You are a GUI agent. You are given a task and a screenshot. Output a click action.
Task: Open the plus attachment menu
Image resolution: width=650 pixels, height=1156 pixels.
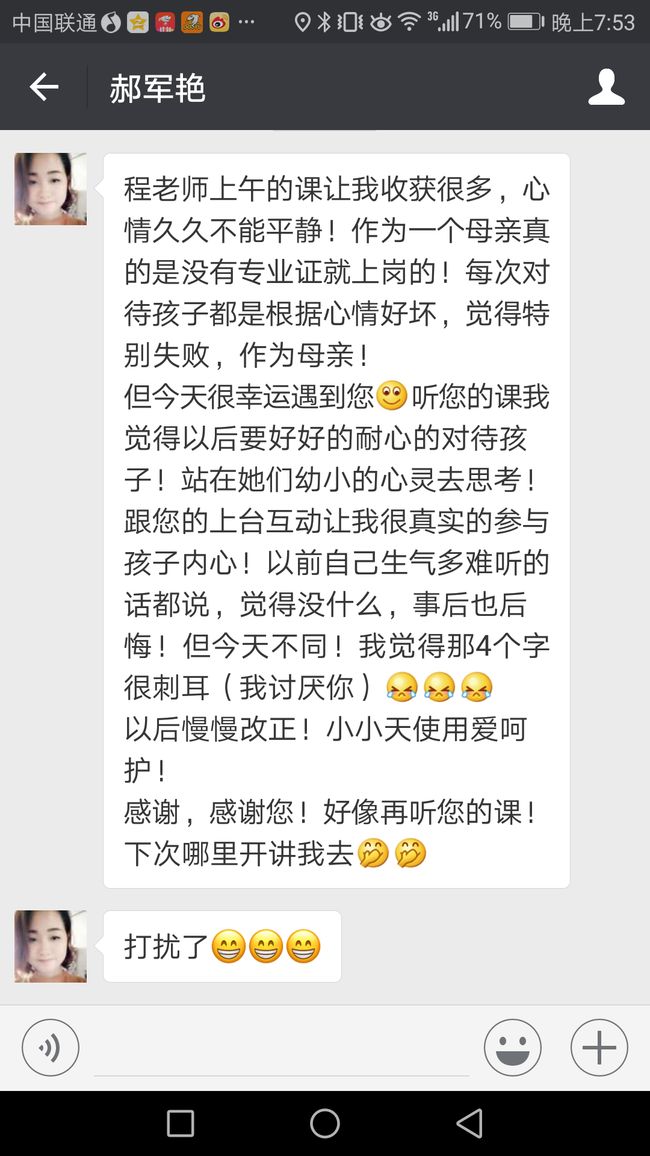pos(599,1047)
